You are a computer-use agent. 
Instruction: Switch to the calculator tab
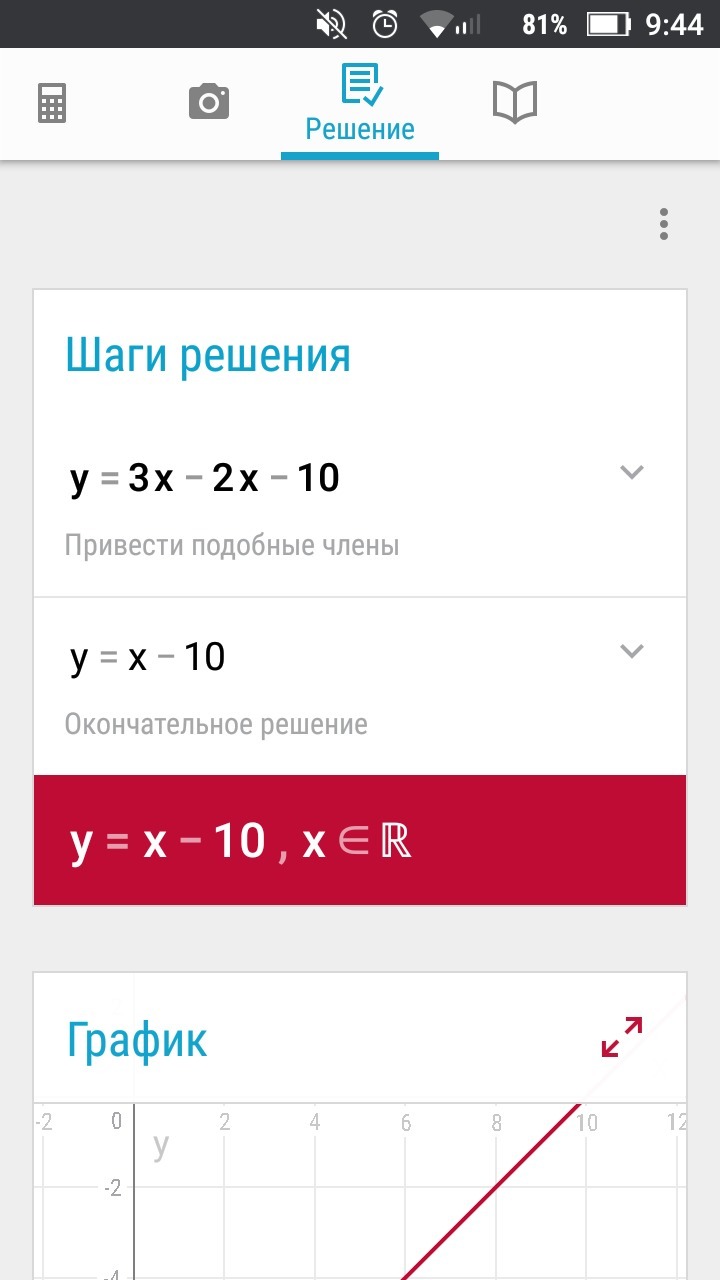point(52,103)
